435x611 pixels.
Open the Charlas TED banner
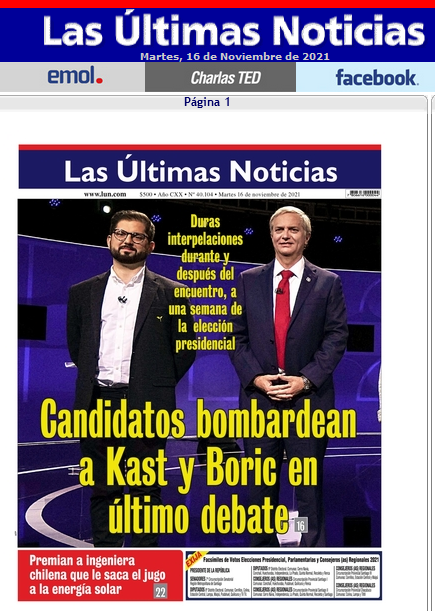pyautogui.click(x=221, y=77)
